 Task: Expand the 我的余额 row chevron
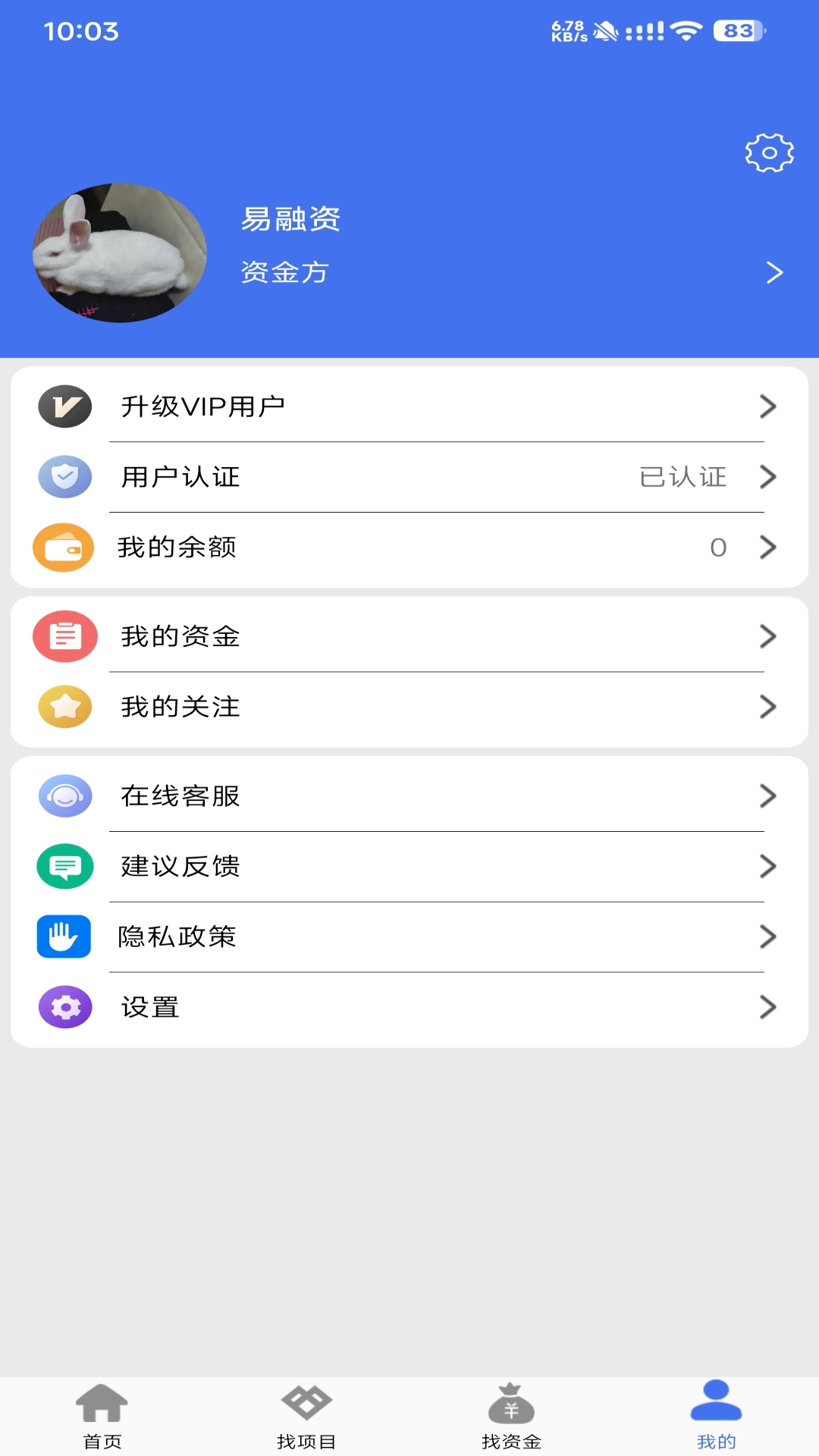click(x=768, y=548)
